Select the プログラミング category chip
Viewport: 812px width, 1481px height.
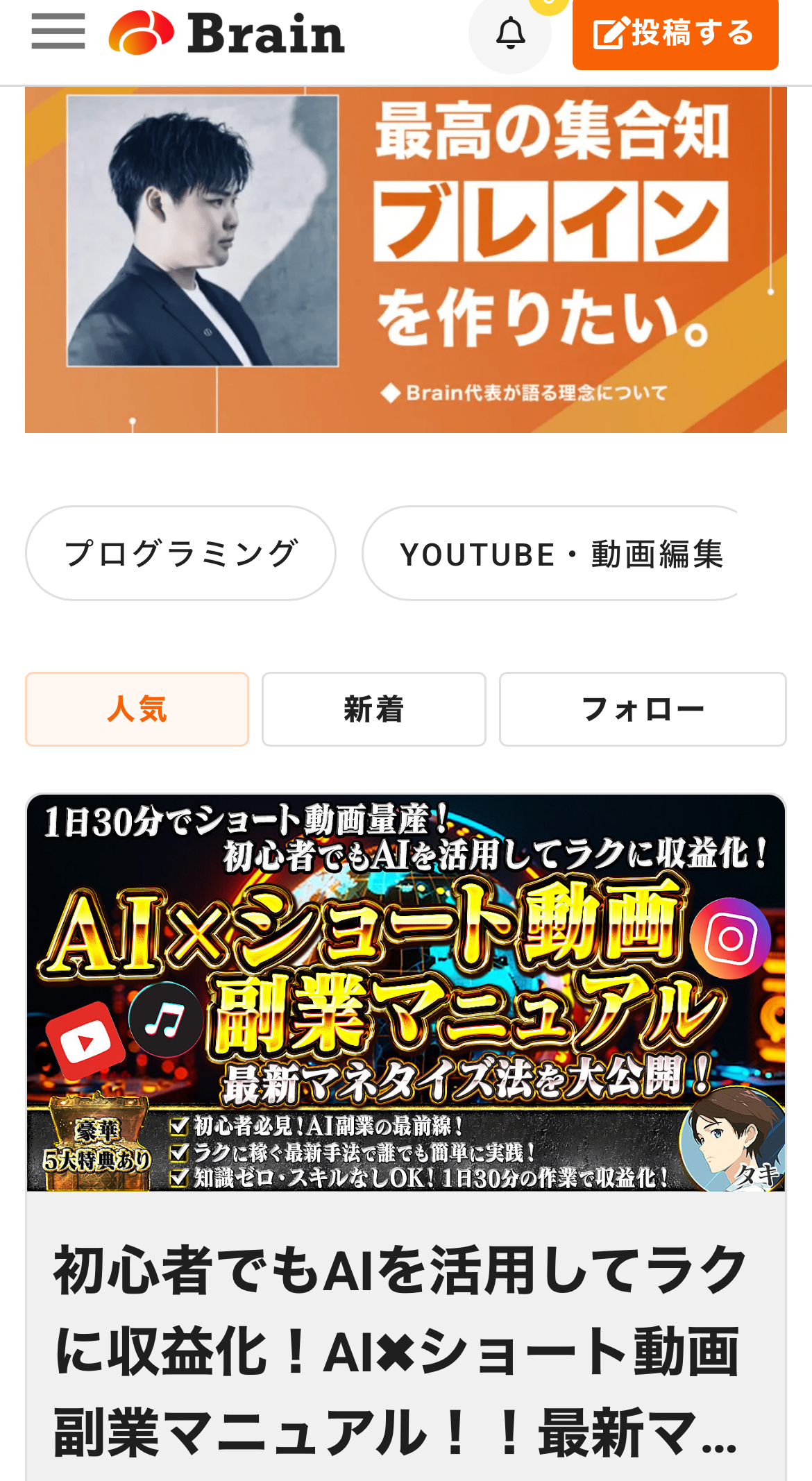180,553
